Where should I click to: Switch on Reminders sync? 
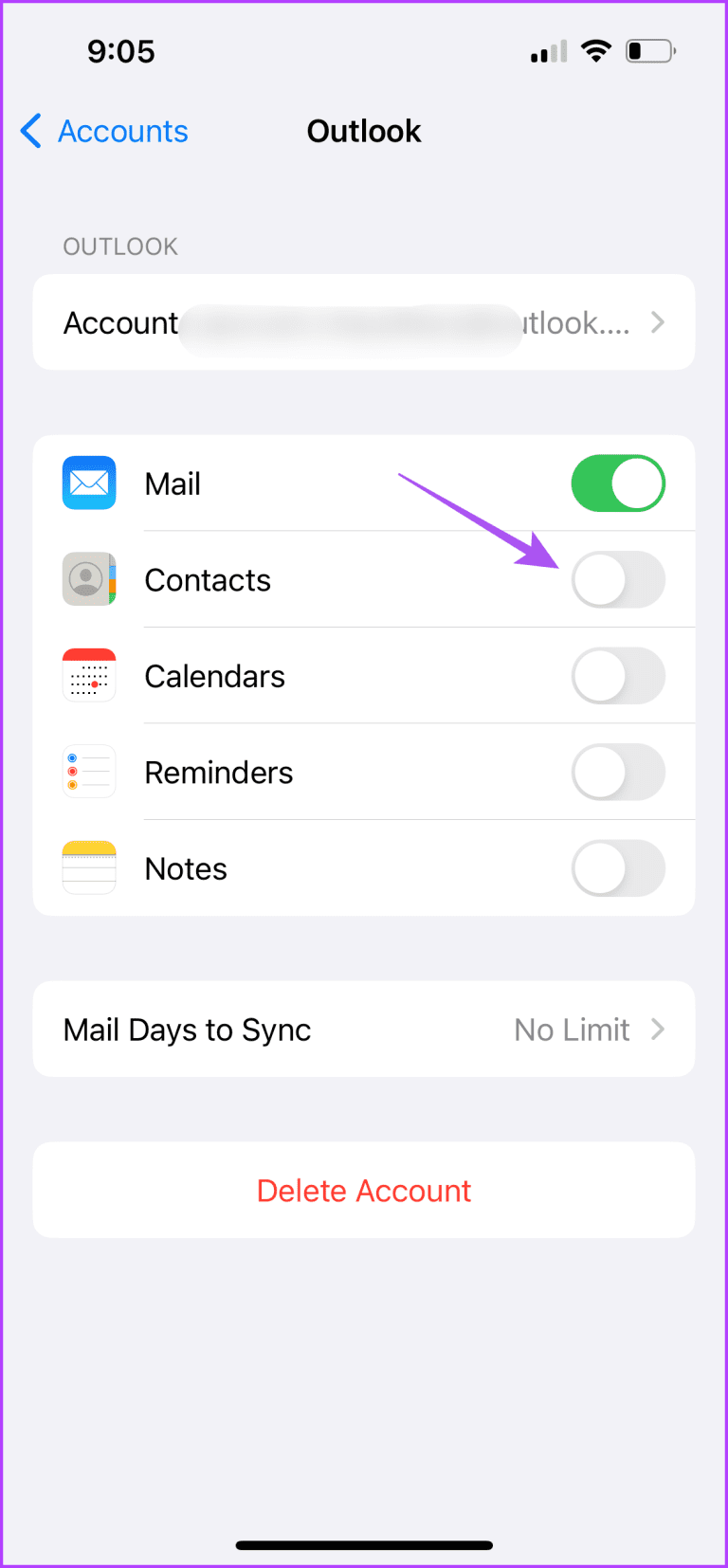[618, 773]
